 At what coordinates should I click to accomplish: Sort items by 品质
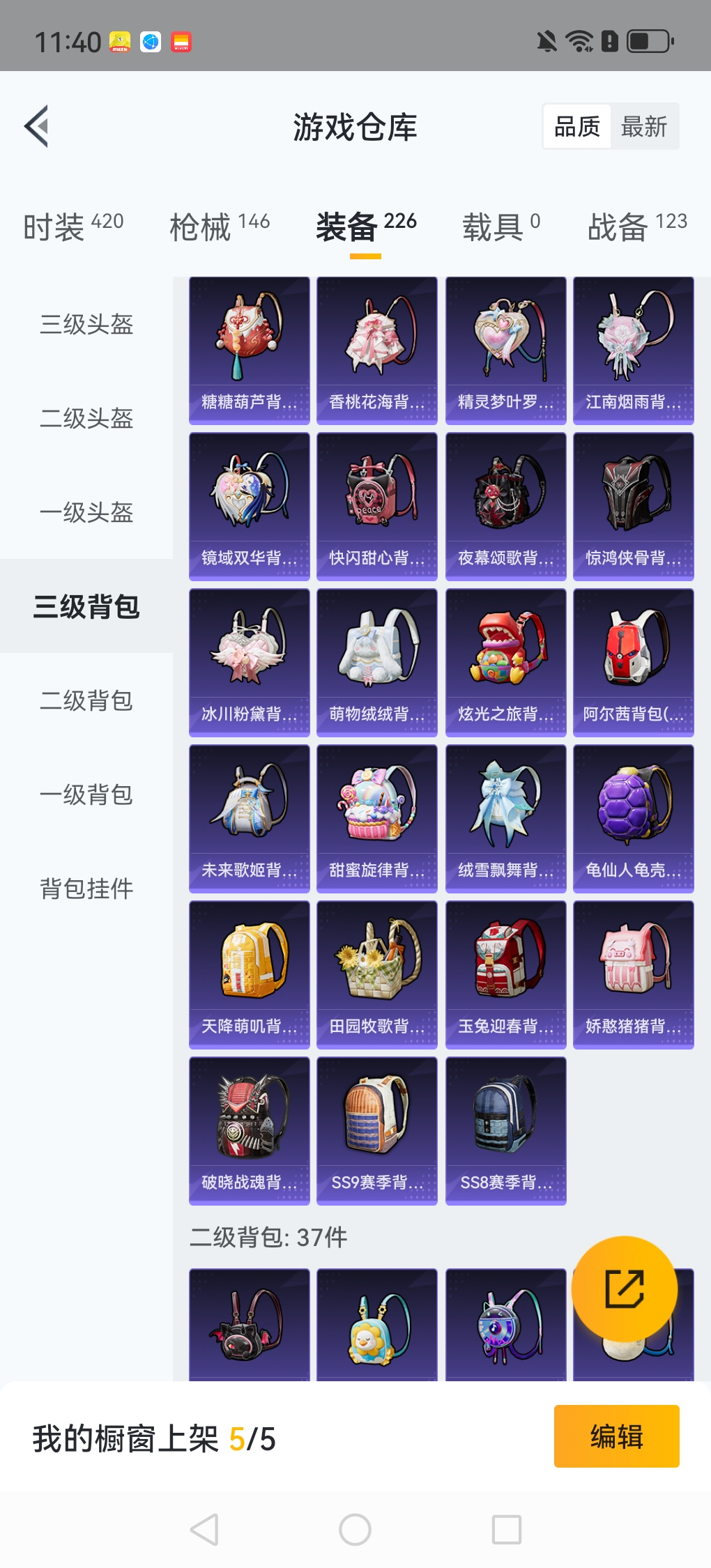pyautogui.click(x=577, y=127)
